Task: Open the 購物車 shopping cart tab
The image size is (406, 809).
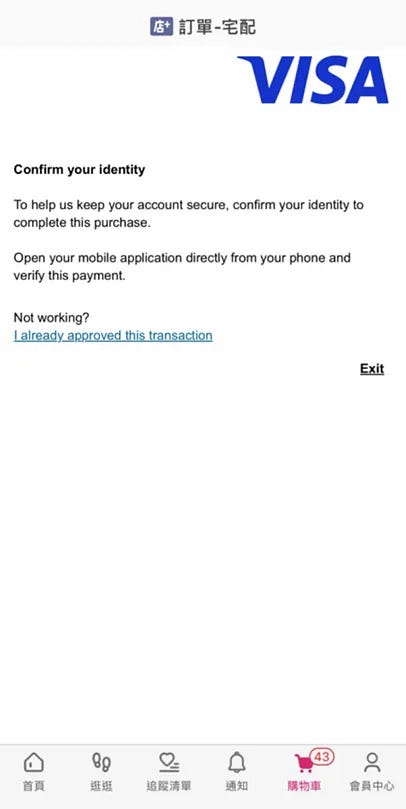Action: pos(306,772)
